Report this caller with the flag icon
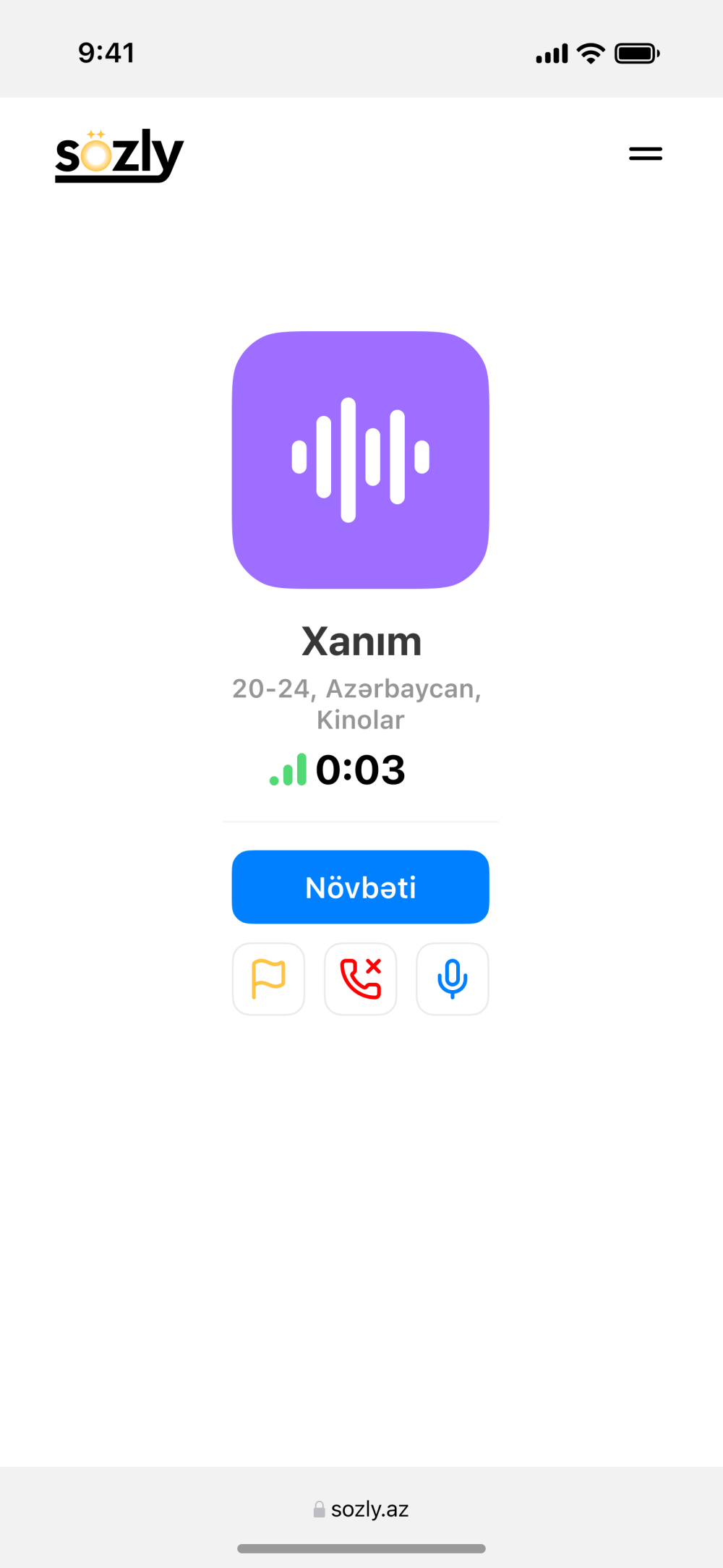 pyautogui.click(x=268, y=979)
